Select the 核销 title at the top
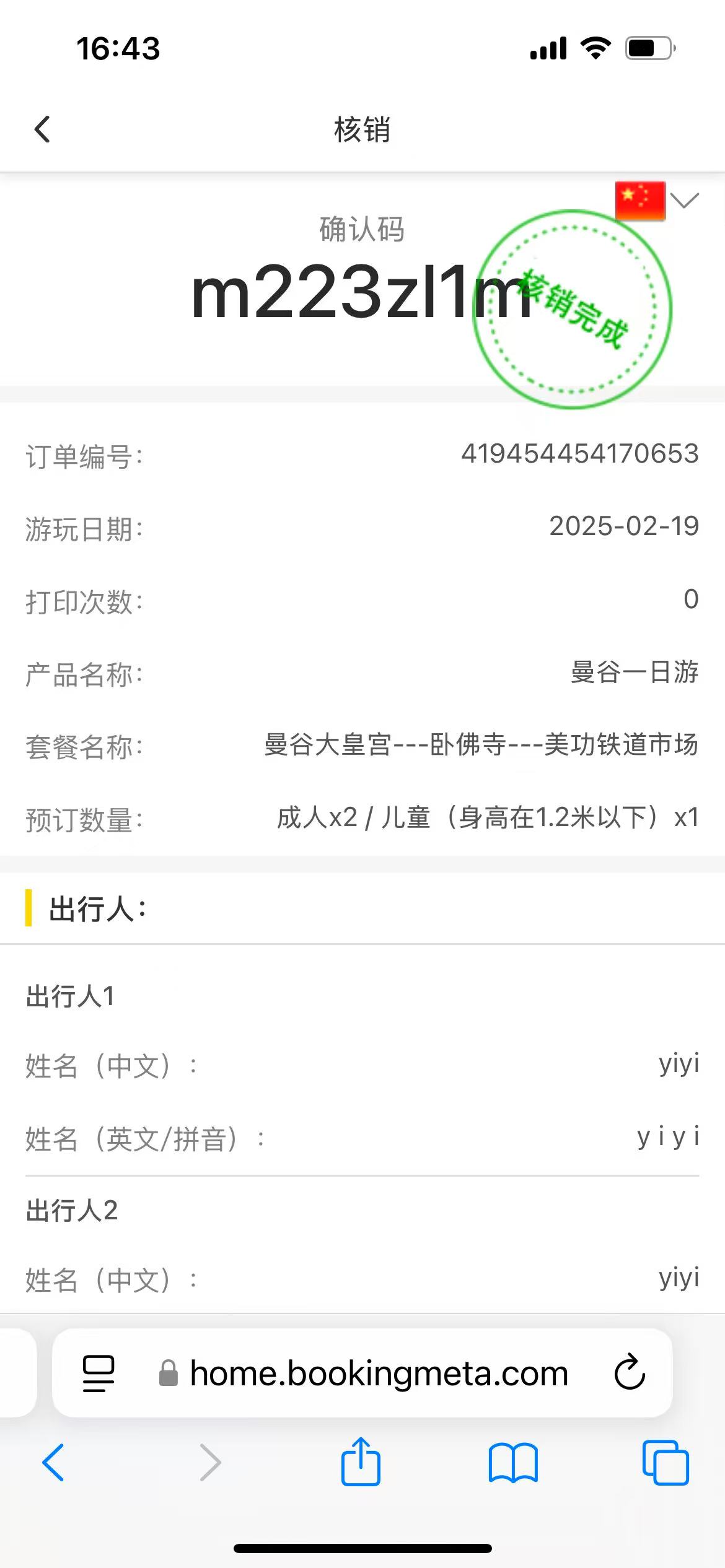This screenshot has width=725, height=1568. (361, 130)
